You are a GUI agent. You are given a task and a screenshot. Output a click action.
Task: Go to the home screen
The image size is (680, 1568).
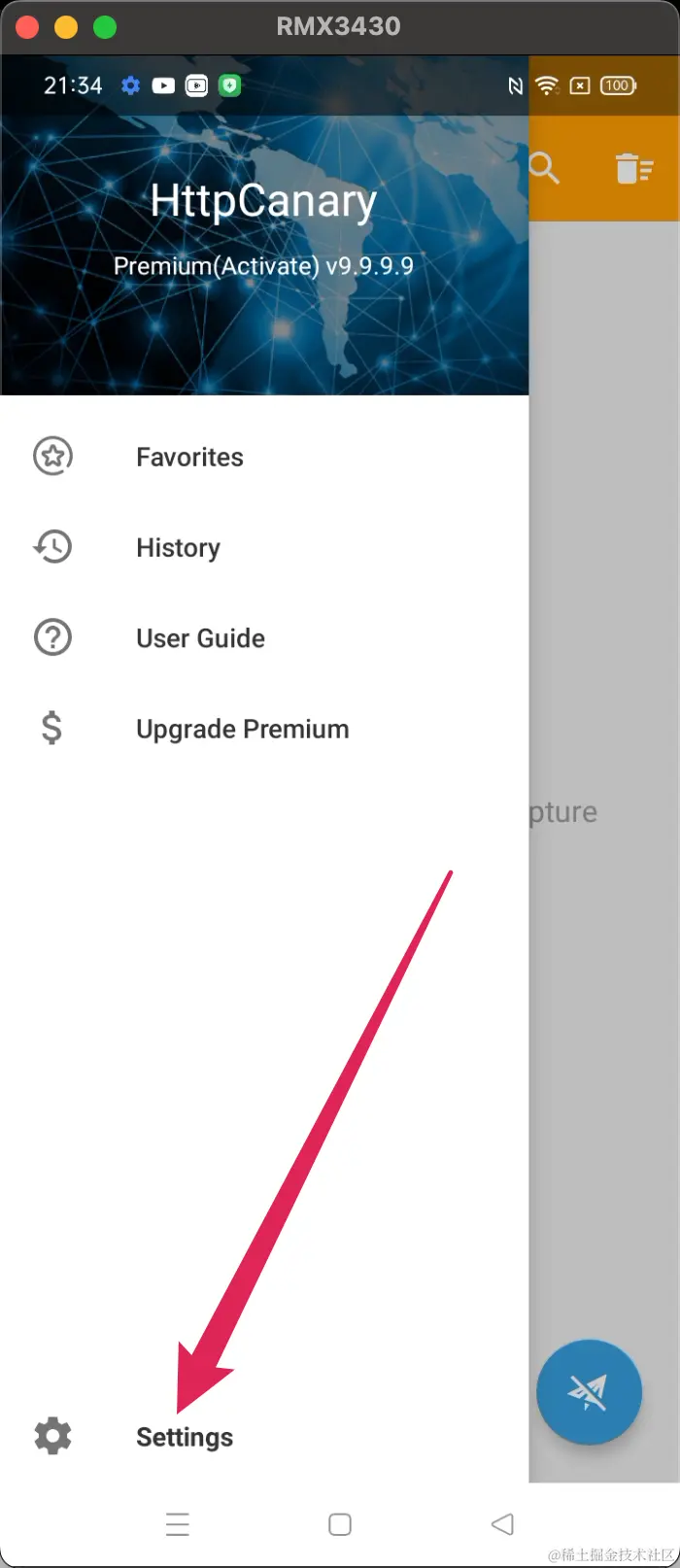[x=340, y=1524]
